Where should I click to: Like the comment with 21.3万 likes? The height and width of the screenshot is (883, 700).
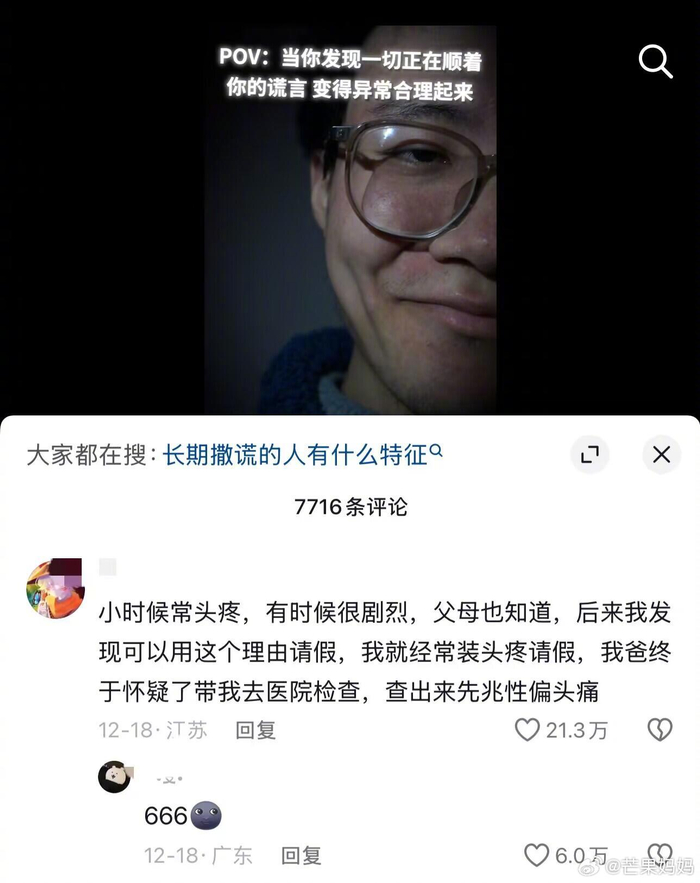(x=528, y=730)
